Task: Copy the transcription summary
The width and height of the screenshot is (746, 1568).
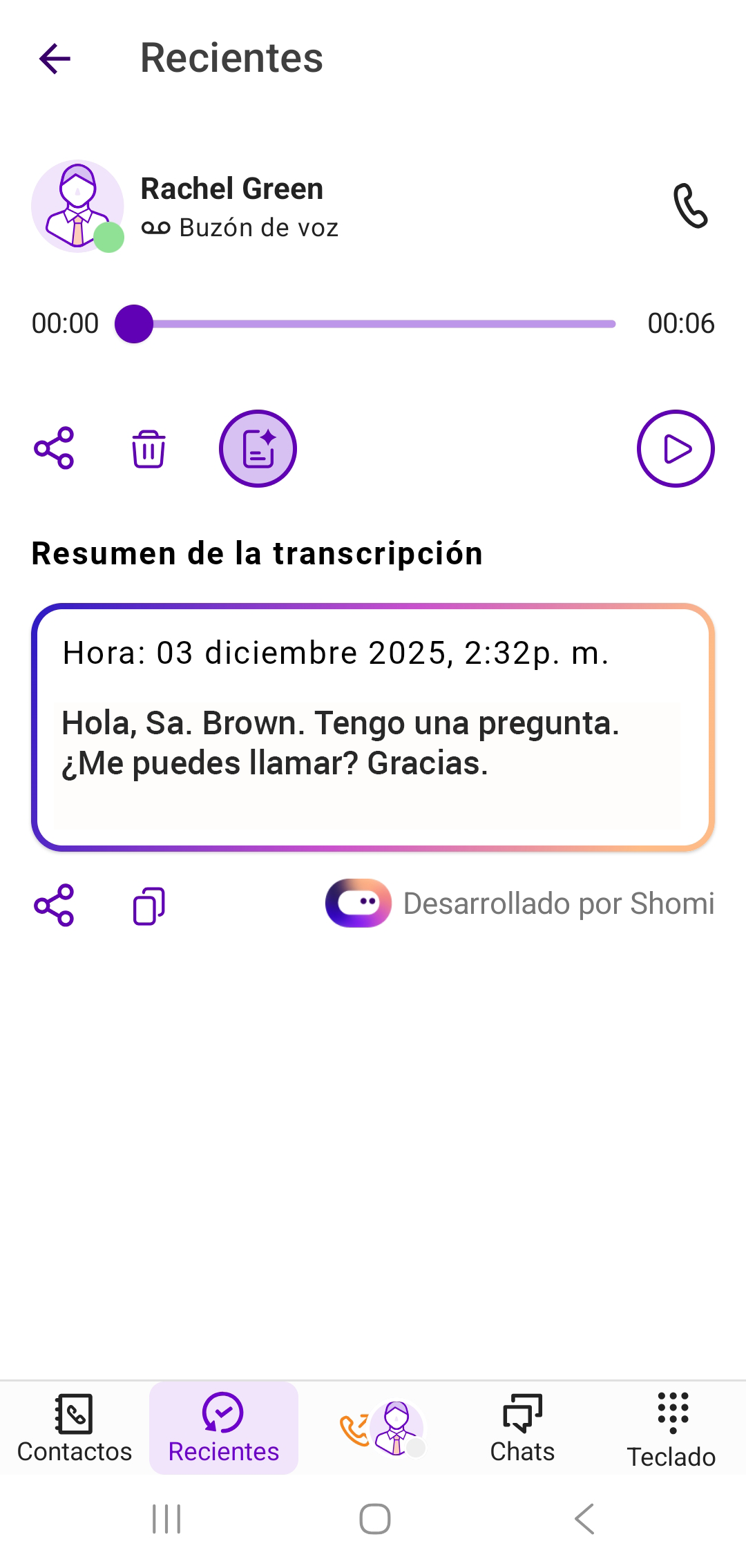Action: coord(149,906)
